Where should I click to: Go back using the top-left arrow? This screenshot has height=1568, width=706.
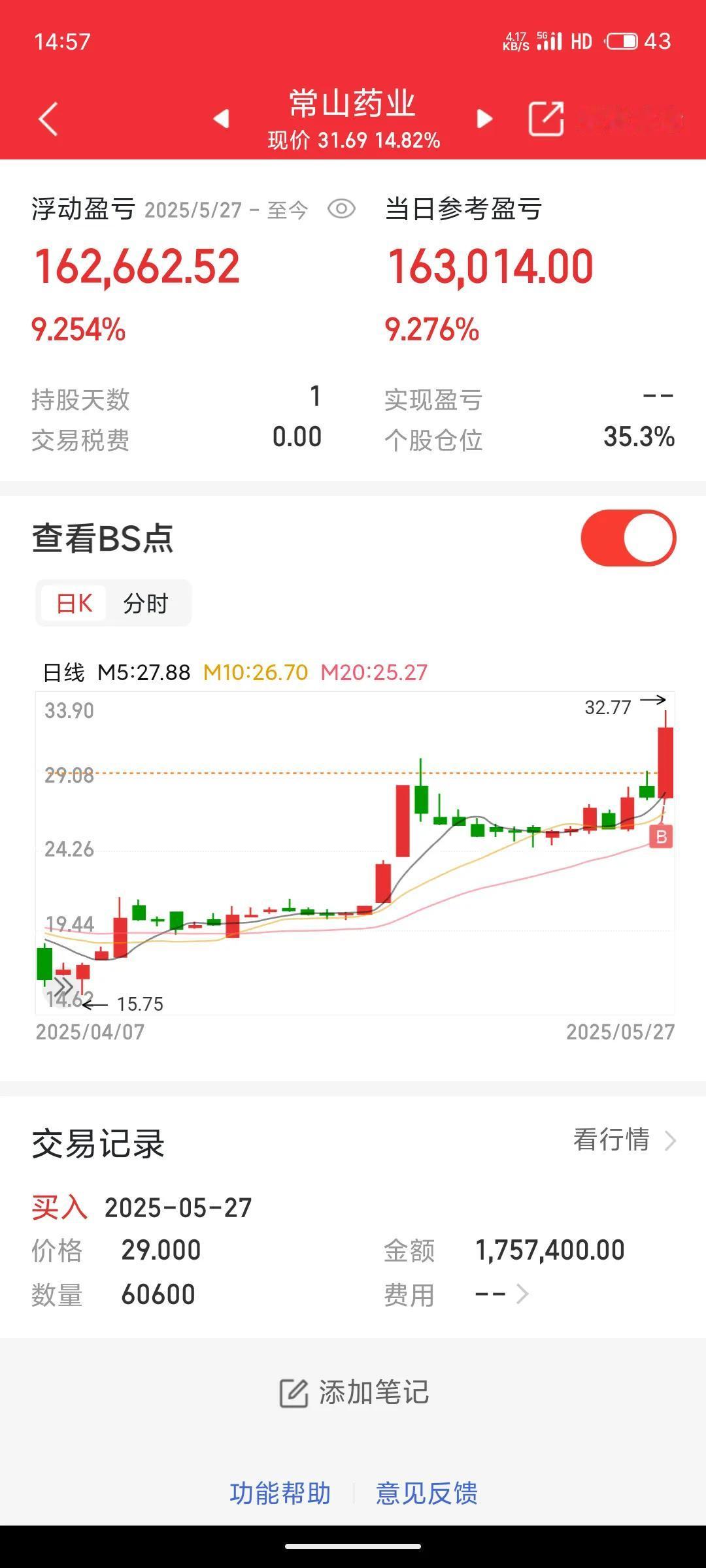click(x=48, y=119)
